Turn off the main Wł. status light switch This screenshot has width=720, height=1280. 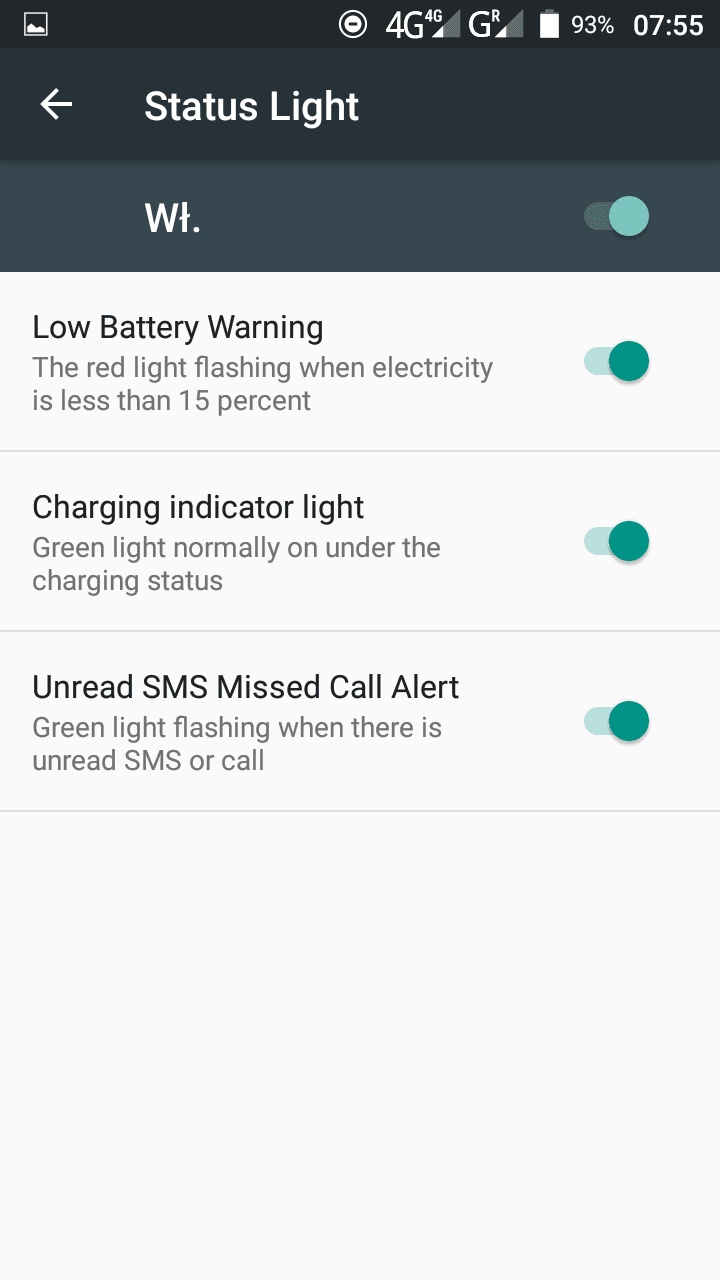click(617, 216)
